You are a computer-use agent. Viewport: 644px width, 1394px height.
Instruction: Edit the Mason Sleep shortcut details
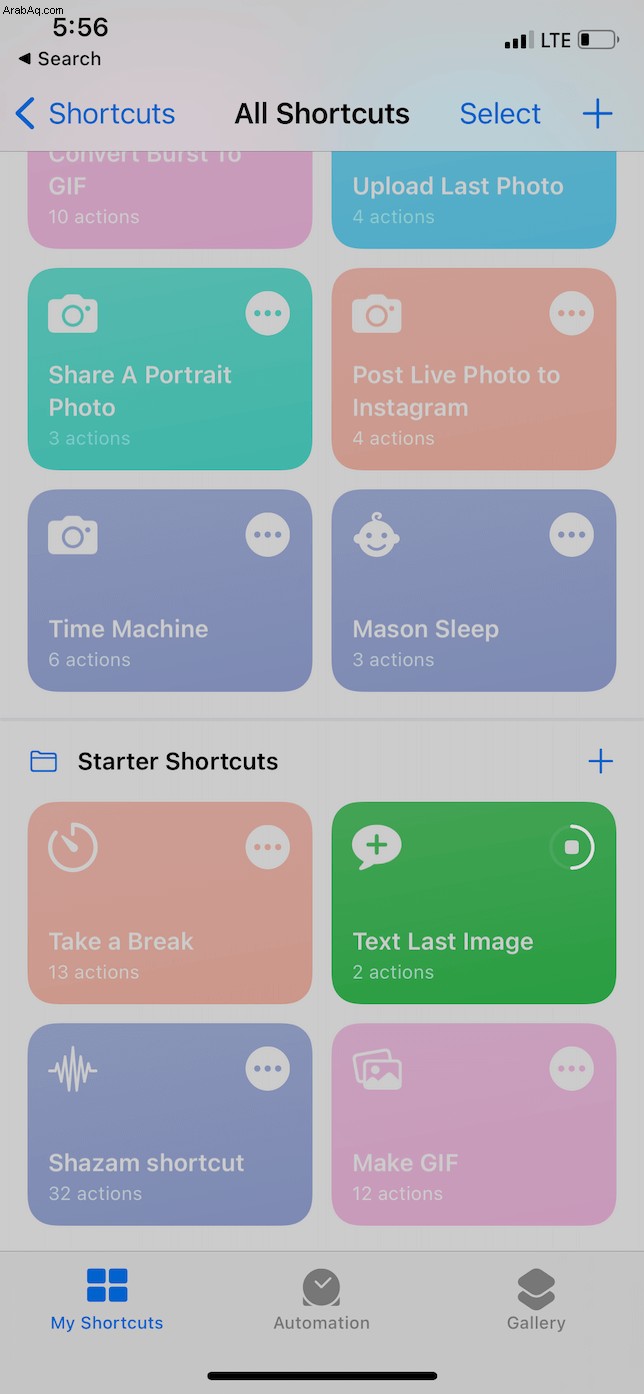tap(572, 535)
